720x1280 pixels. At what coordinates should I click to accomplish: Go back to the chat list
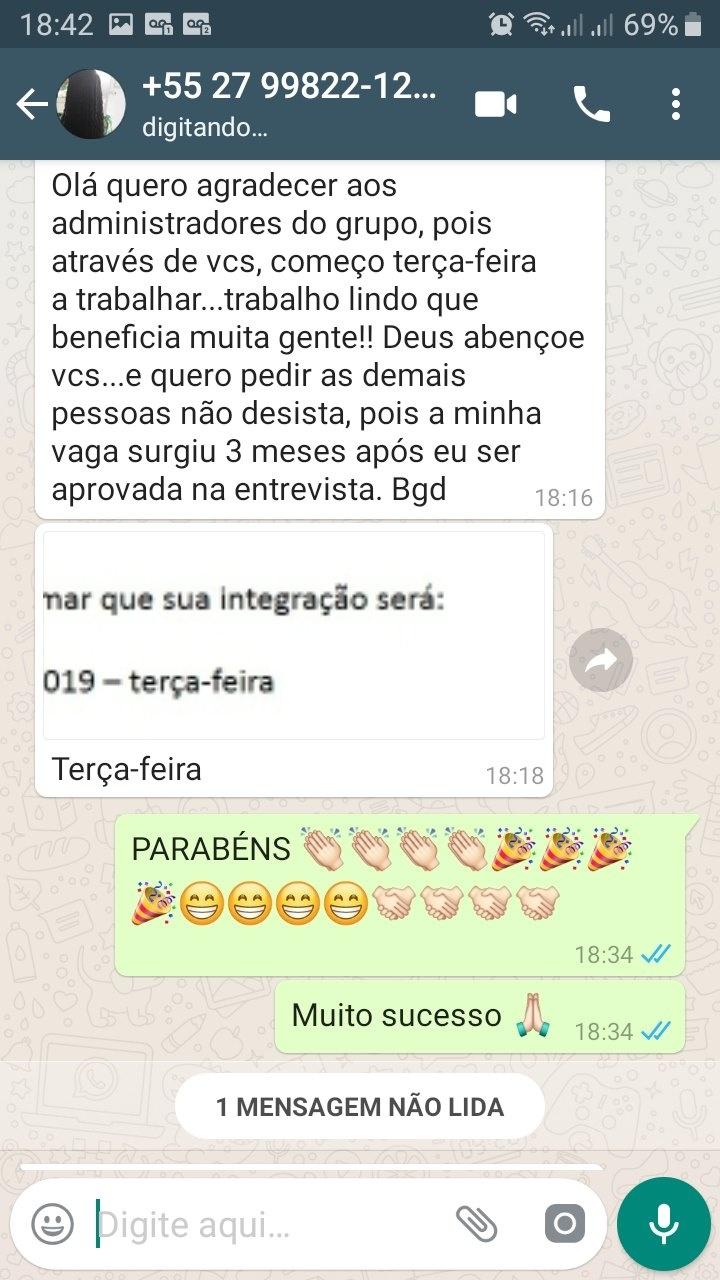pyautogui.click(x=32, y=104)
